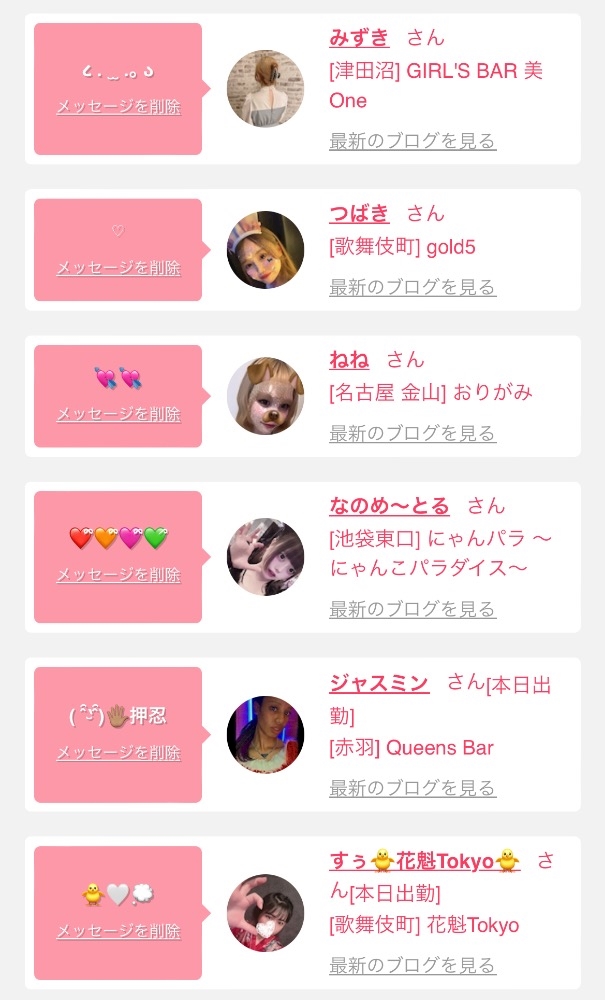This screenshot has width=605, height=1000.
Task: Open みずき's profile name link
Action: (x=359, y=38)
